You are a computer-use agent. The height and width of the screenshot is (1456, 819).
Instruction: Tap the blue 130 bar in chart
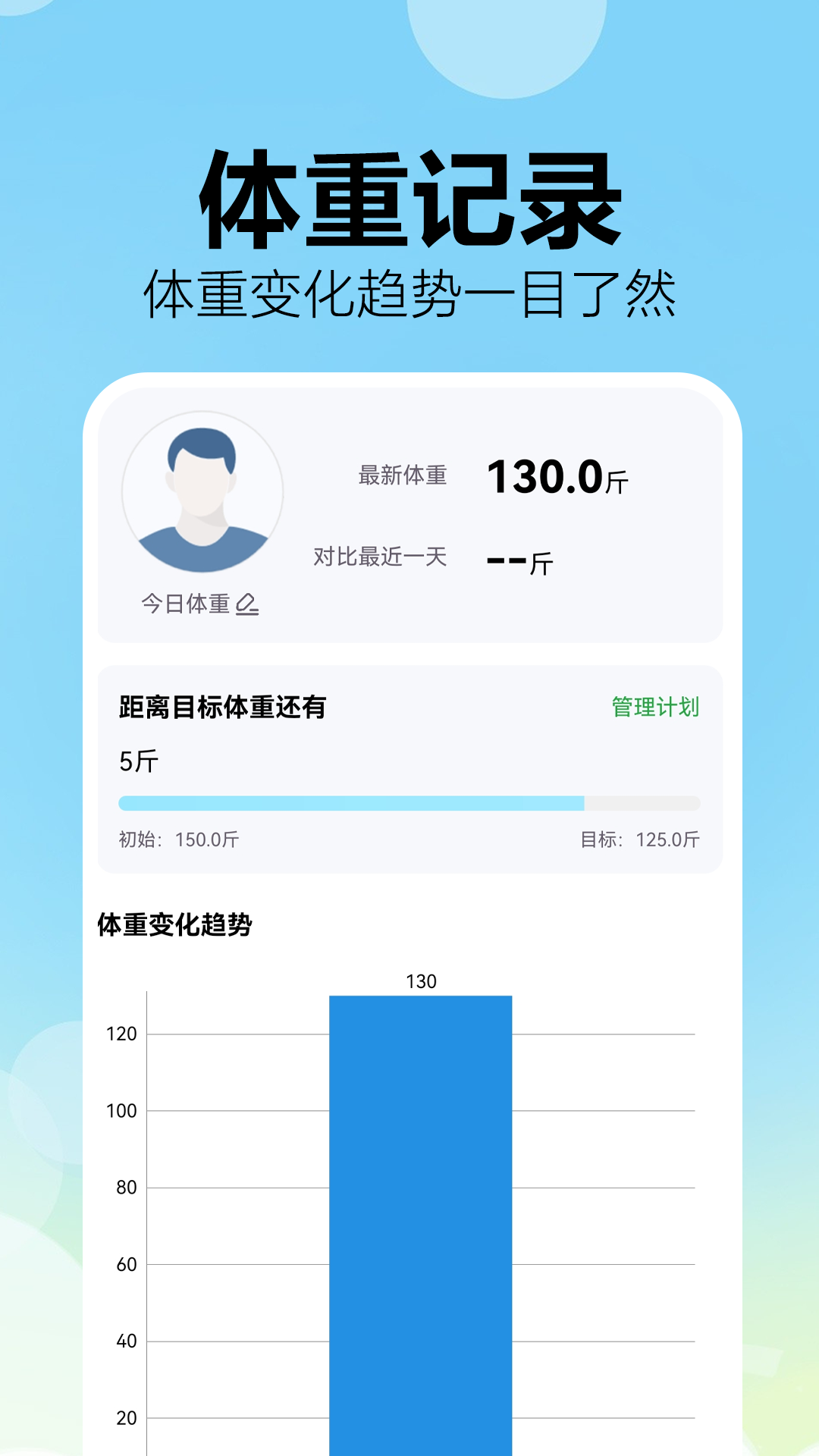pos(421,1213)
